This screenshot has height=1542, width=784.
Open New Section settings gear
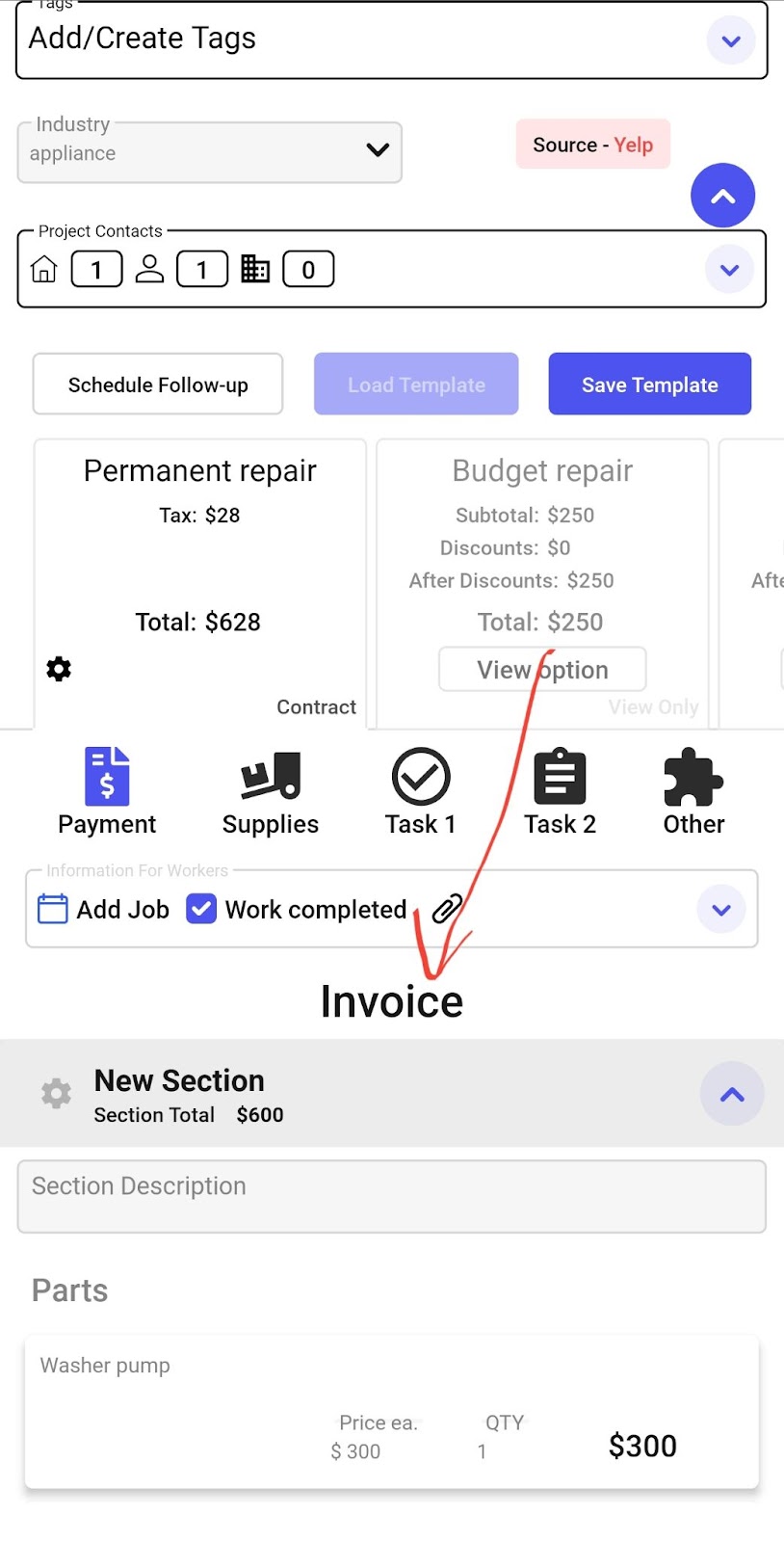coord(56,1094)
